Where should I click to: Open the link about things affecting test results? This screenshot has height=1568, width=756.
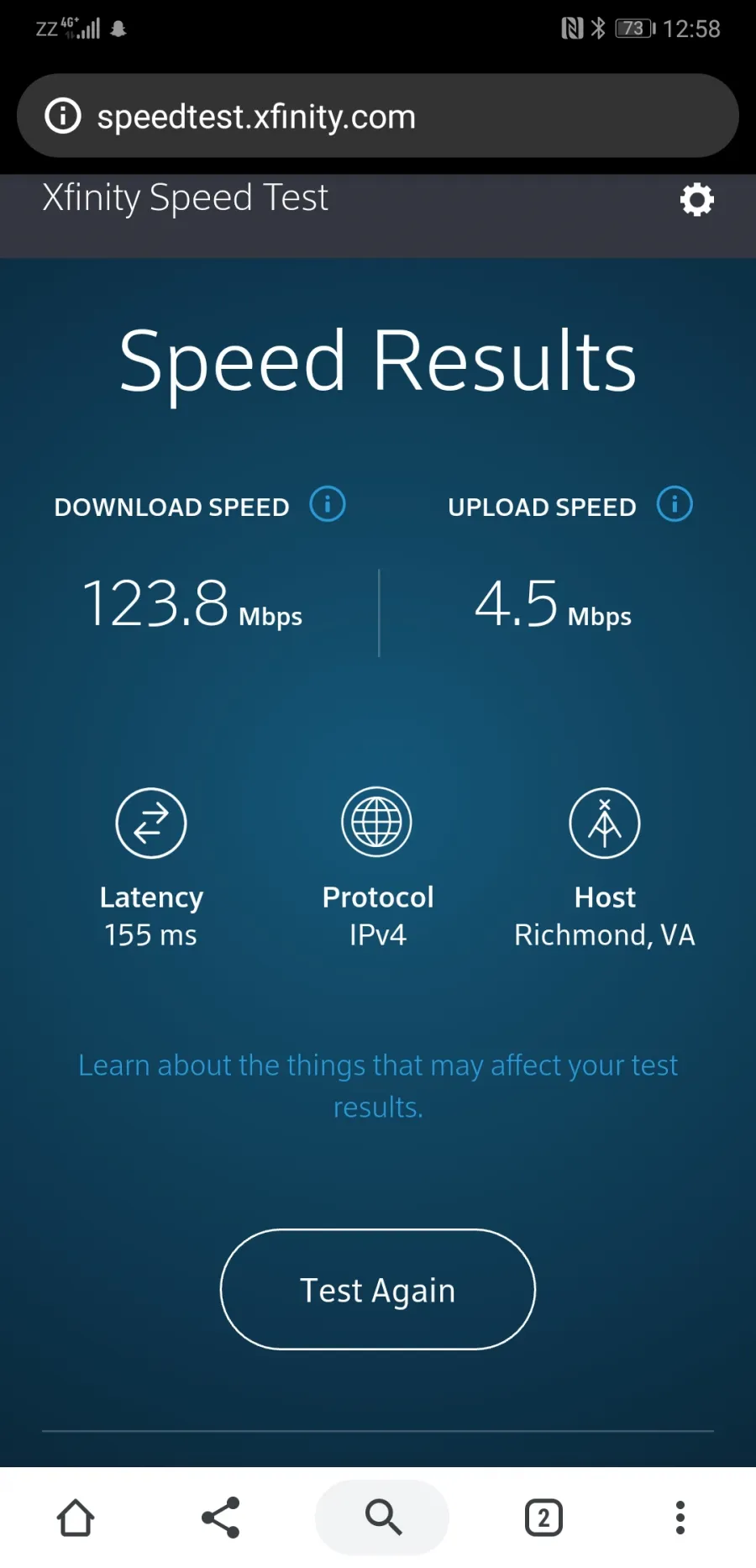click(x=378, y=1086)
